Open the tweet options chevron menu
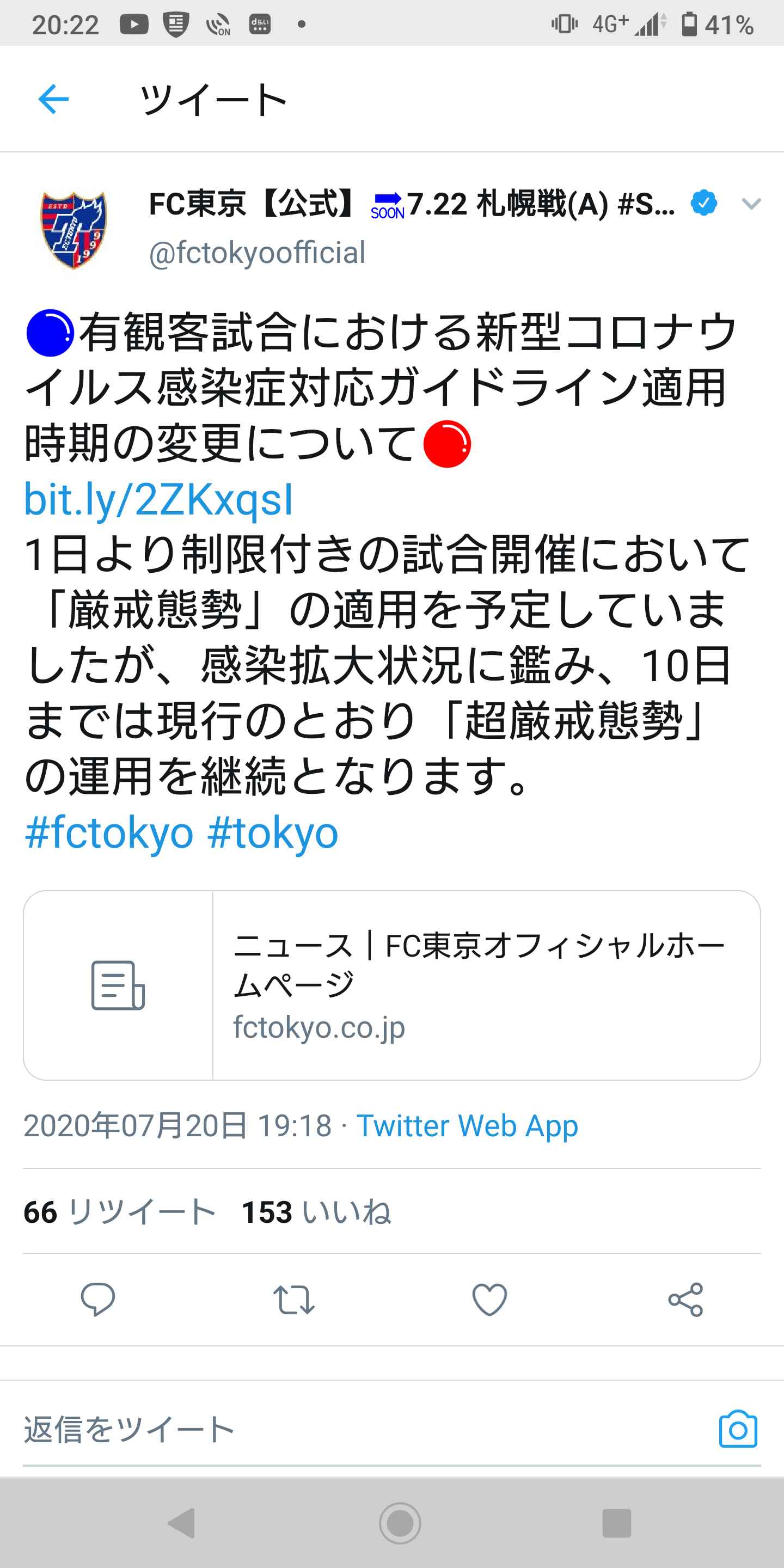Viewport: 784px width, 1568px height. 751,204
